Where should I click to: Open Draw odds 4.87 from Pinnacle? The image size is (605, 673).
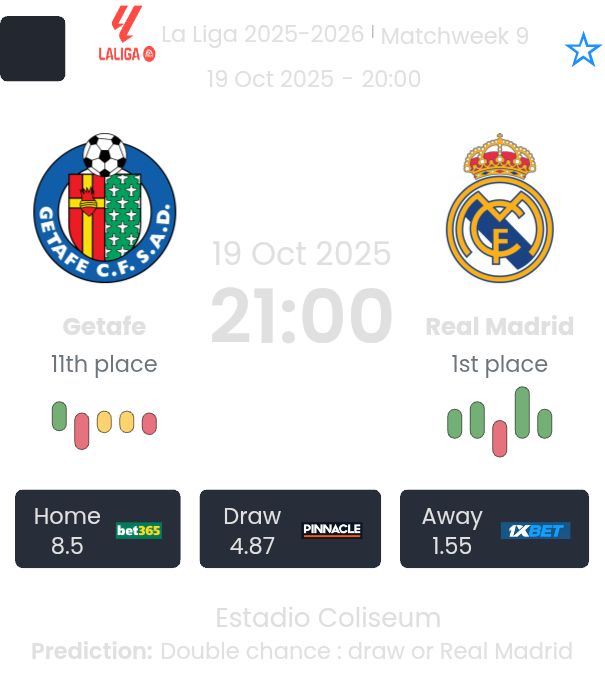290,529
